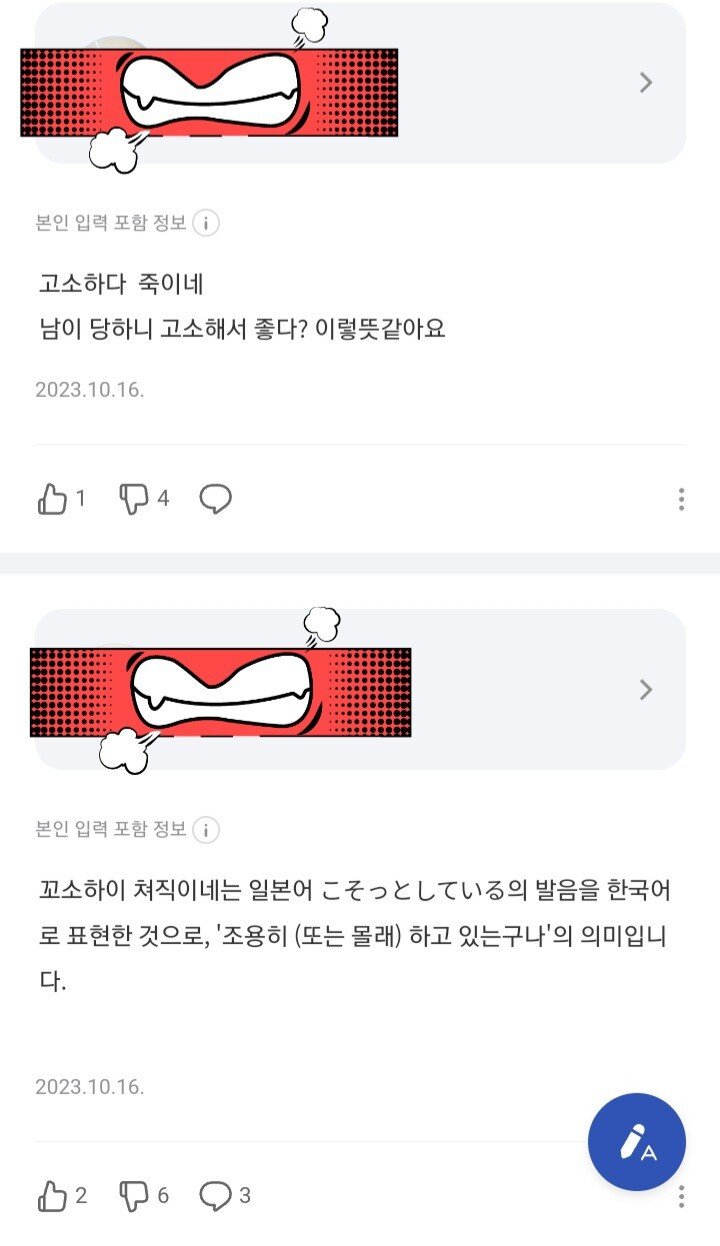Tap the info icon above the 고소하다 answer
Image resolution: width=720 pixels, height=1246 pixels.
205,223
